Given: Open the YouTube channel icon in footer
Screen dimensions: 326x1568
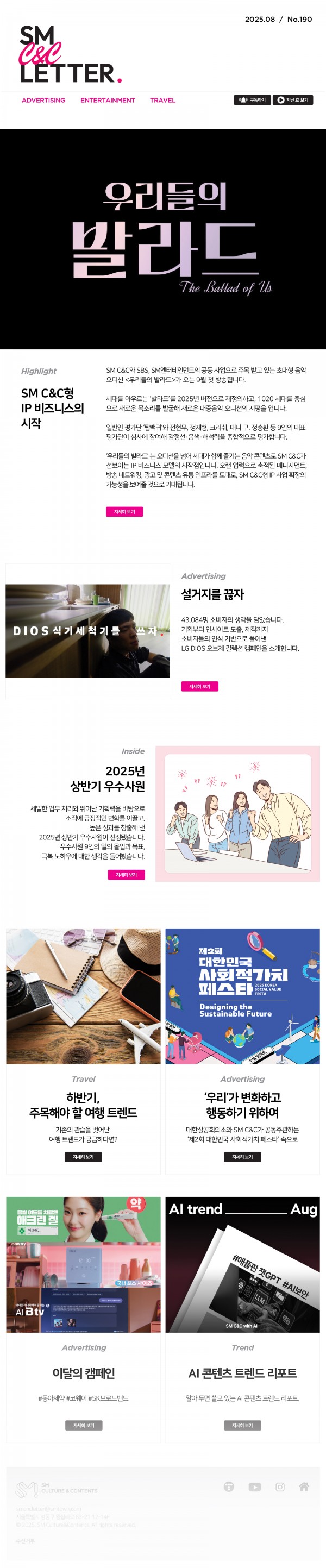Looking at the screenshot, I should [255, 1487].
